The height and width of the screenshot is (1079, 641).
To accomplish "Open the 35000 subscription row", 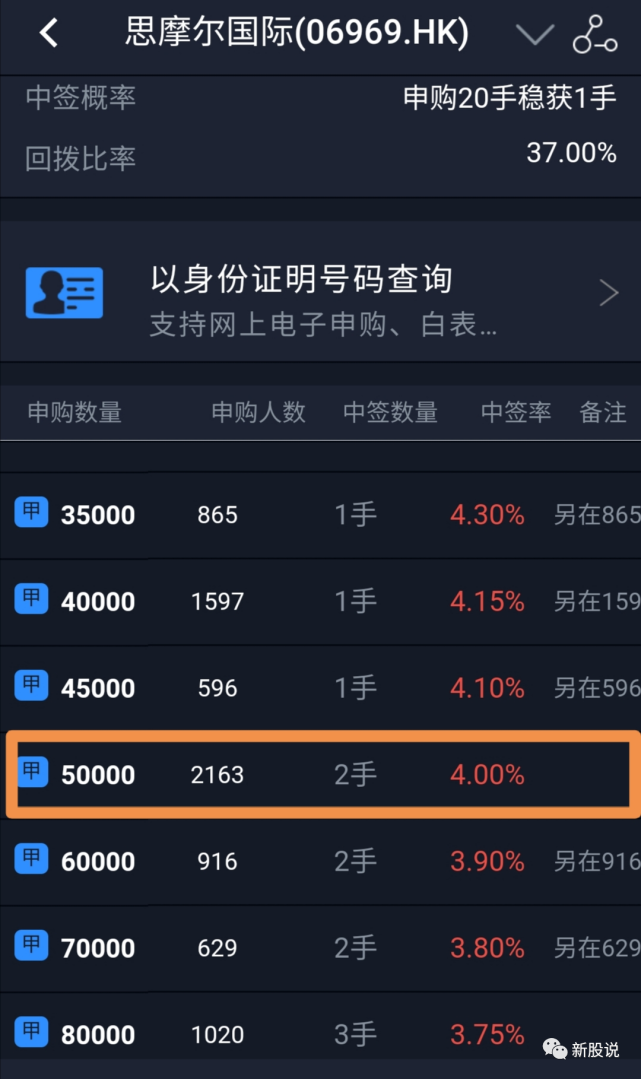I will click(320, 515).
